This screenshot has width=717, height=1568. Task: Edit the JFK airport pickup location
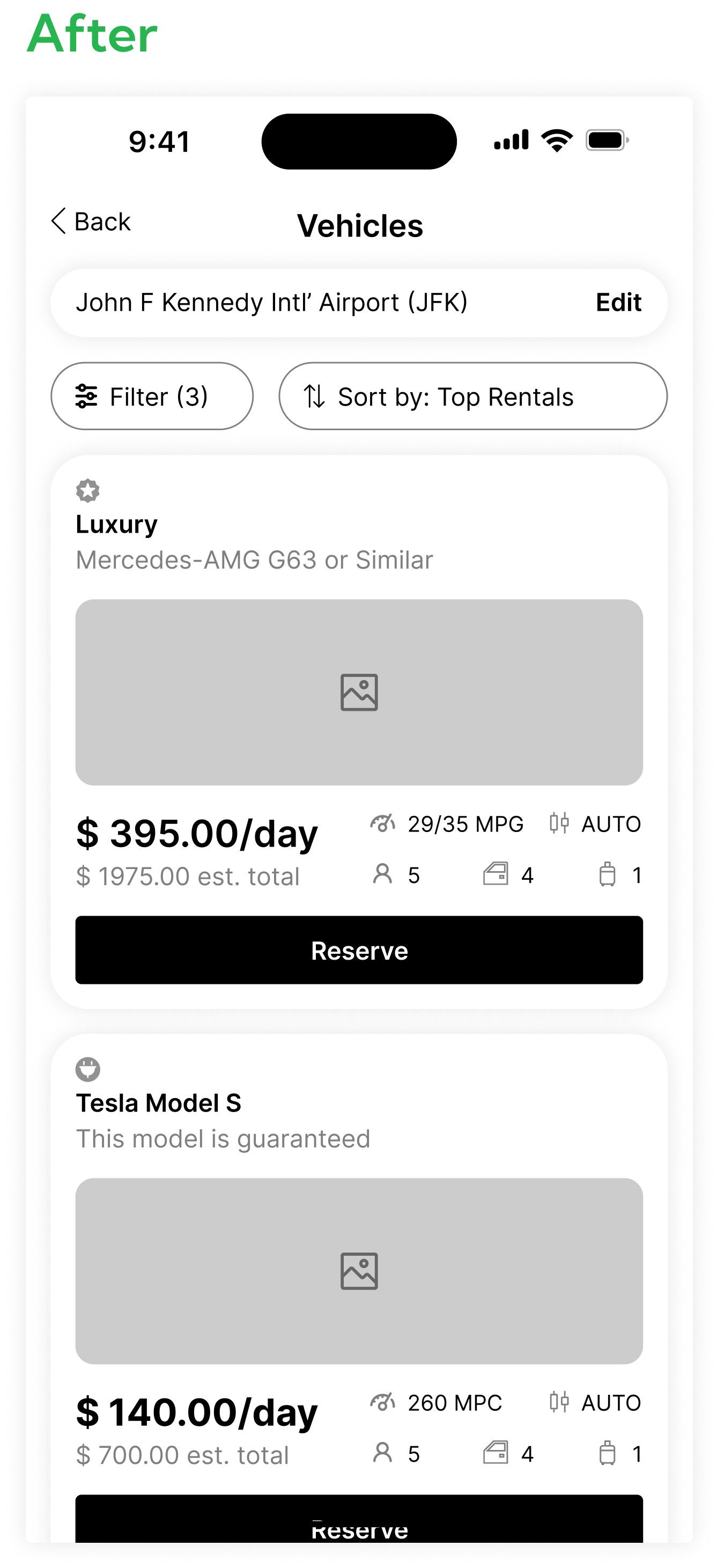point(618,303)
